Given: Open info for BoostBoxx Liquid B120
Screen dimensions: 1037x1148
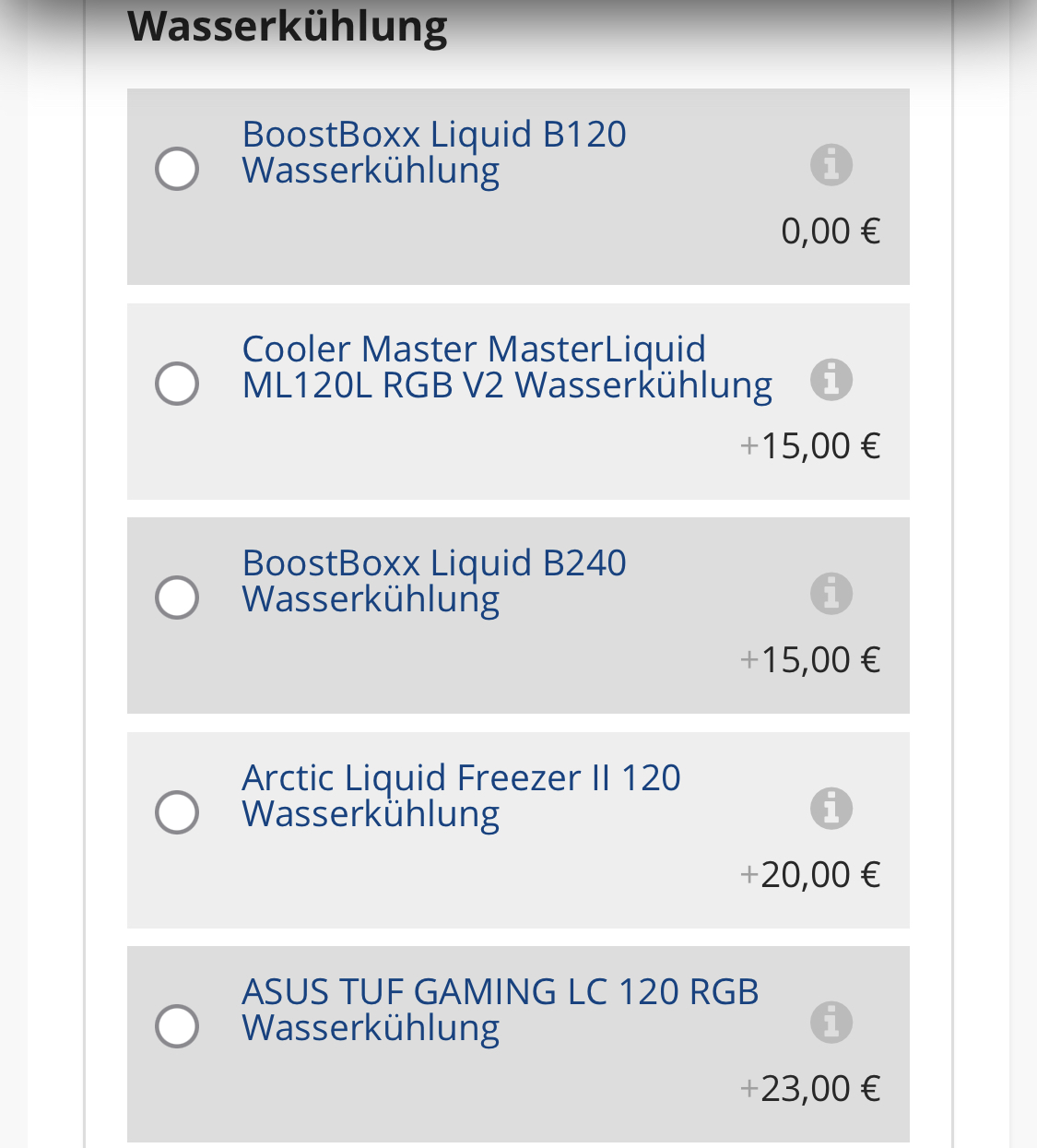Looking at the screenshot, I should [831, 165].
